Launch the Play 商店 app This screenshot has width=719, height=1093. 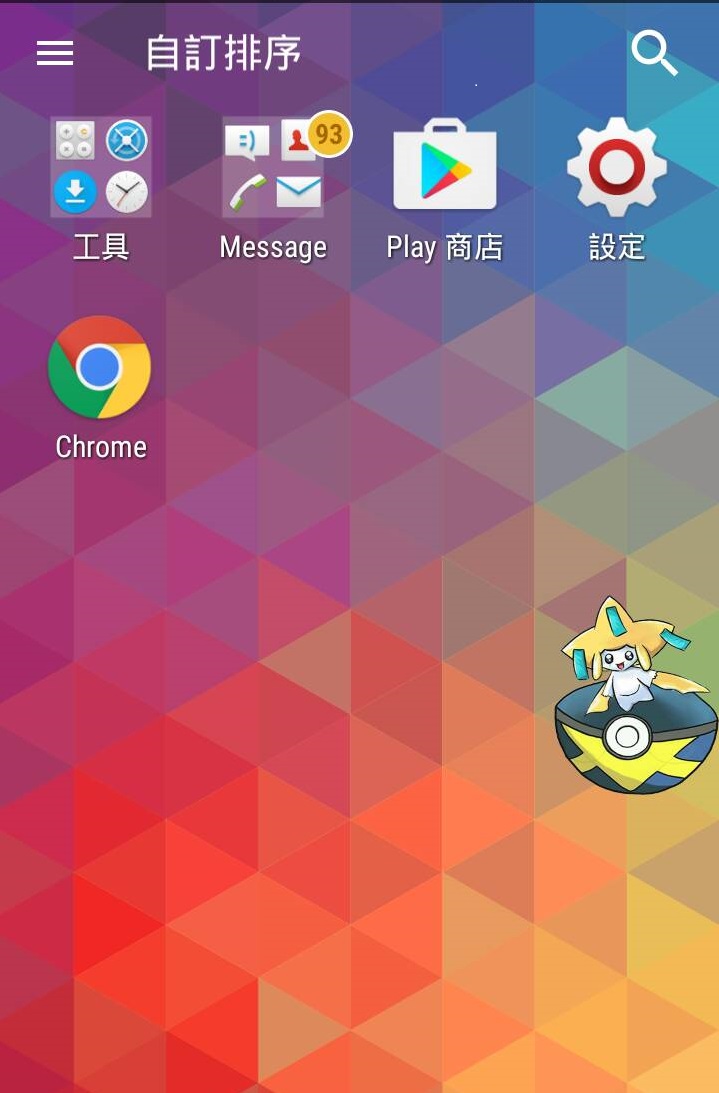coord(445,167)
